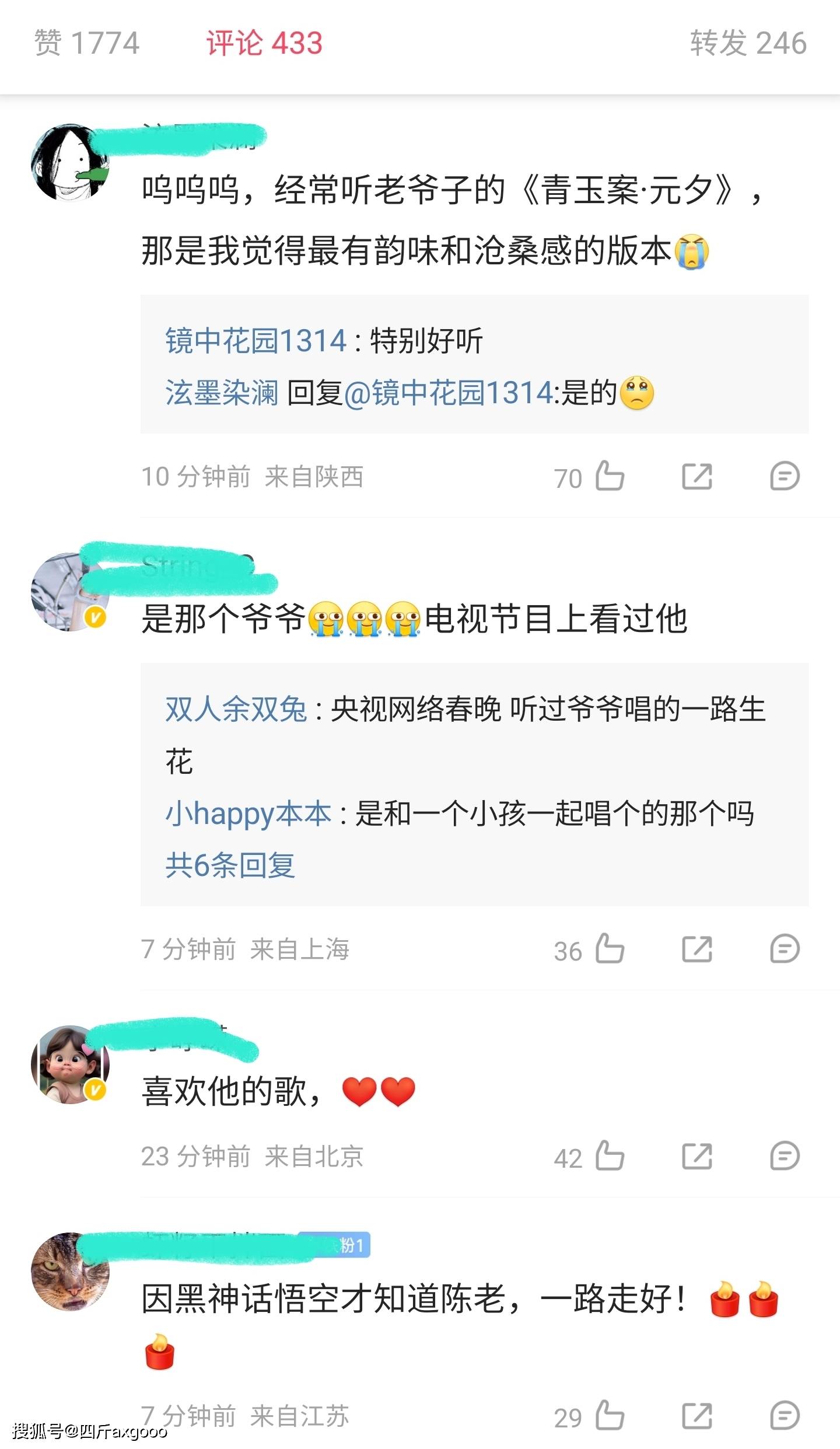The image size is (840, 1449).
Task: Switch to the 转发 246 tab
Action: point(748,43)
